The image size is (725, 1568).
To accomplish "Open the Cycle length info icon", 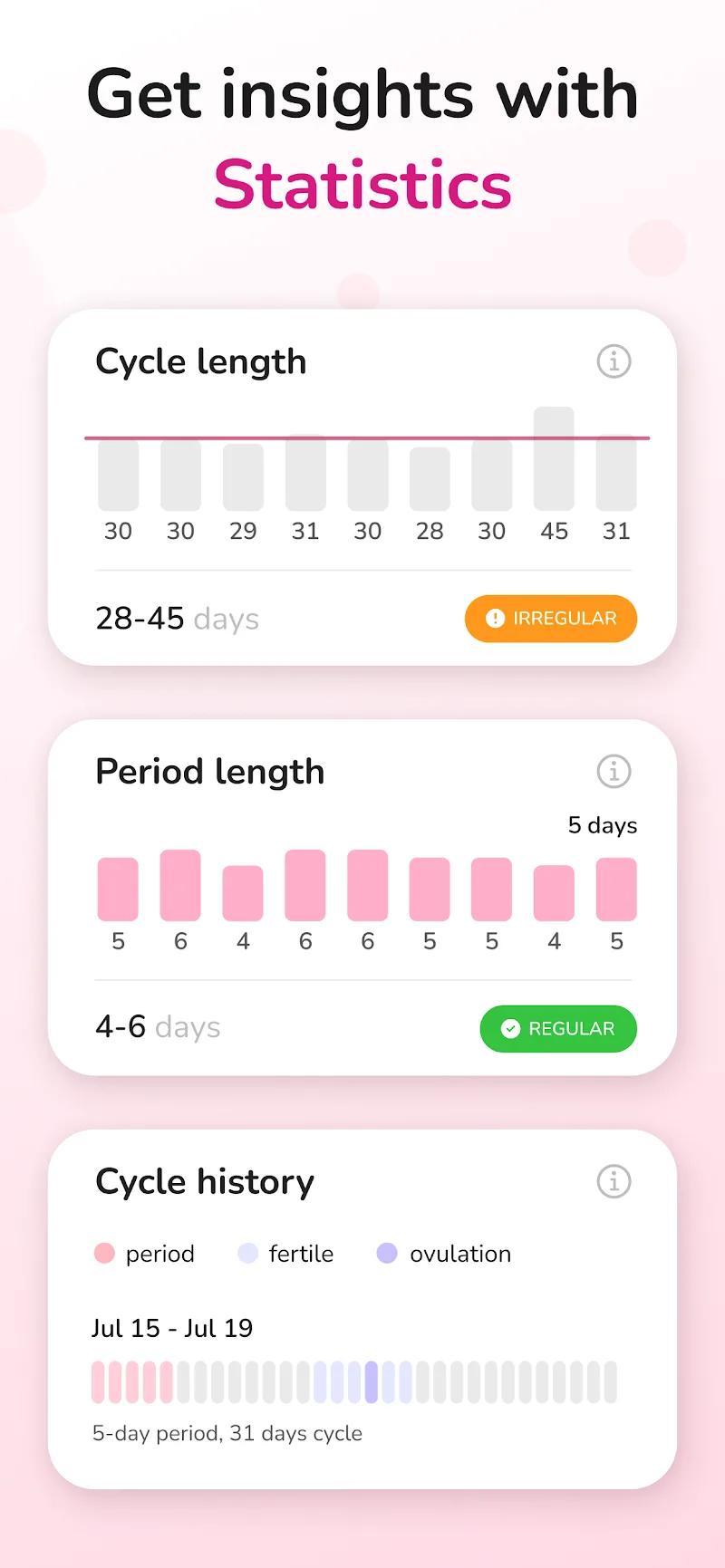I will point(614,361).
